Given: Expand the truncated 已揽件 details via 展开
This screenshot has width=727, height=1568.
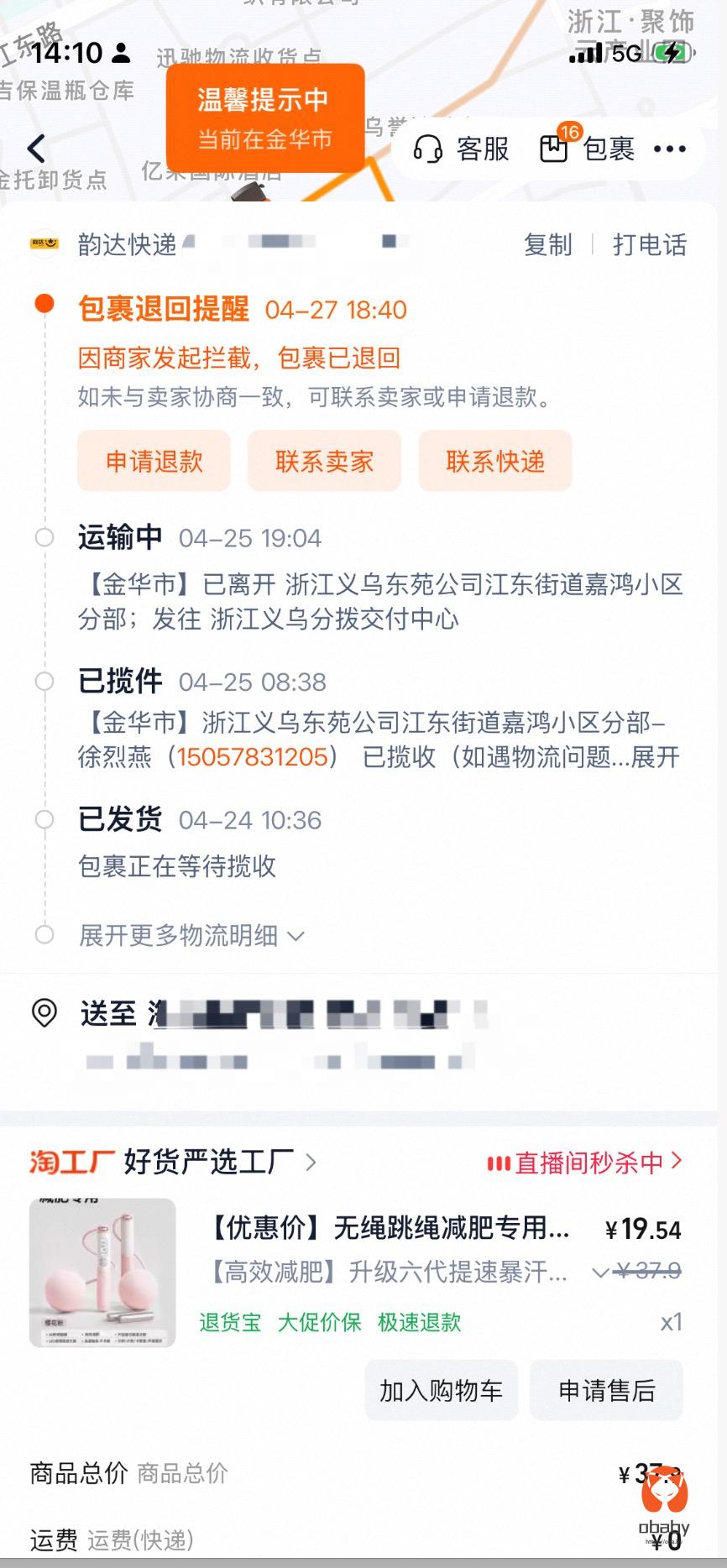Looking at the screenshot, I should coord(655,757).
